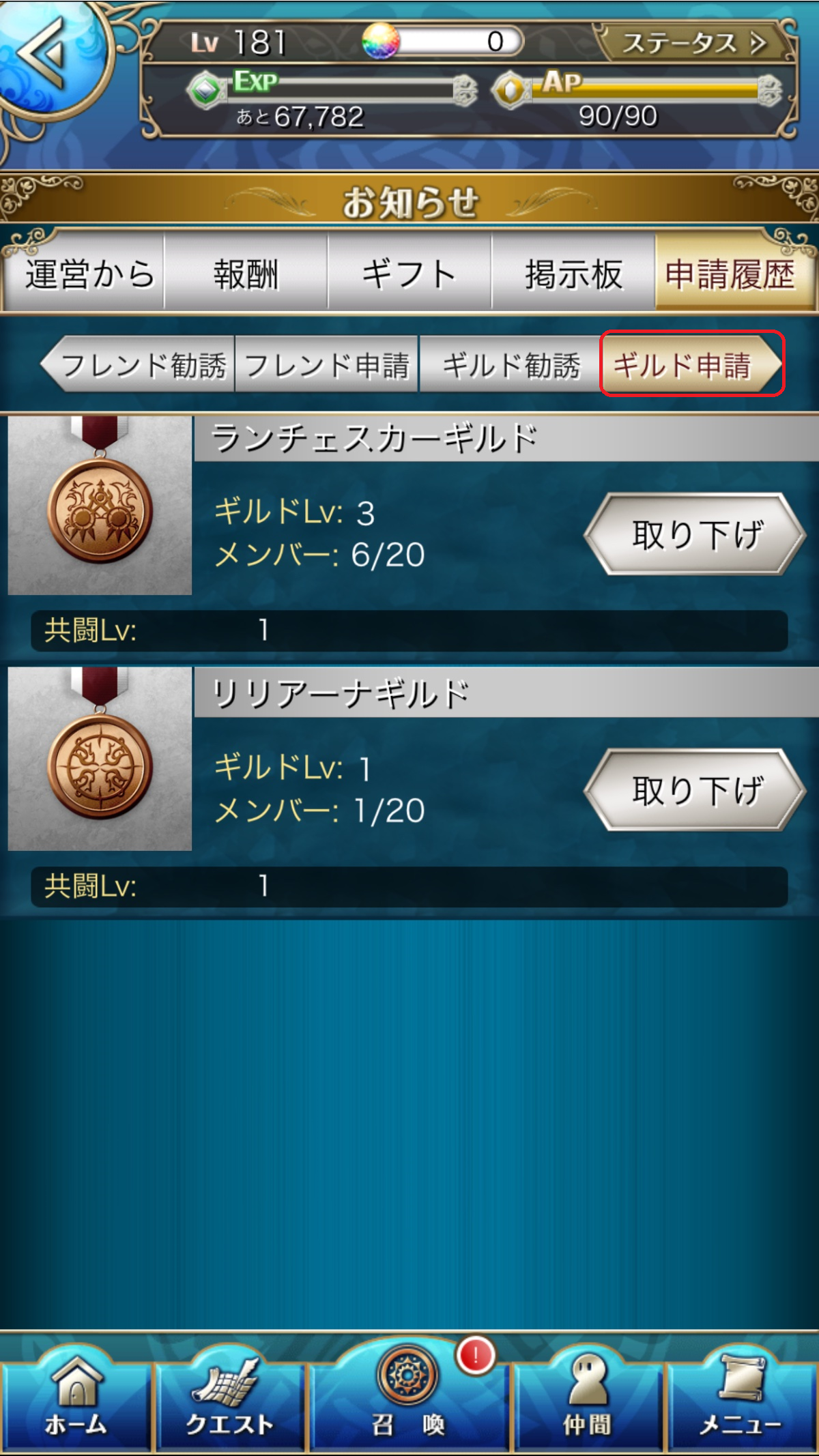Withdraw application to リリアーナギルド
Image resolution: width=819 pixels, height=1456 pixels.
695,790
